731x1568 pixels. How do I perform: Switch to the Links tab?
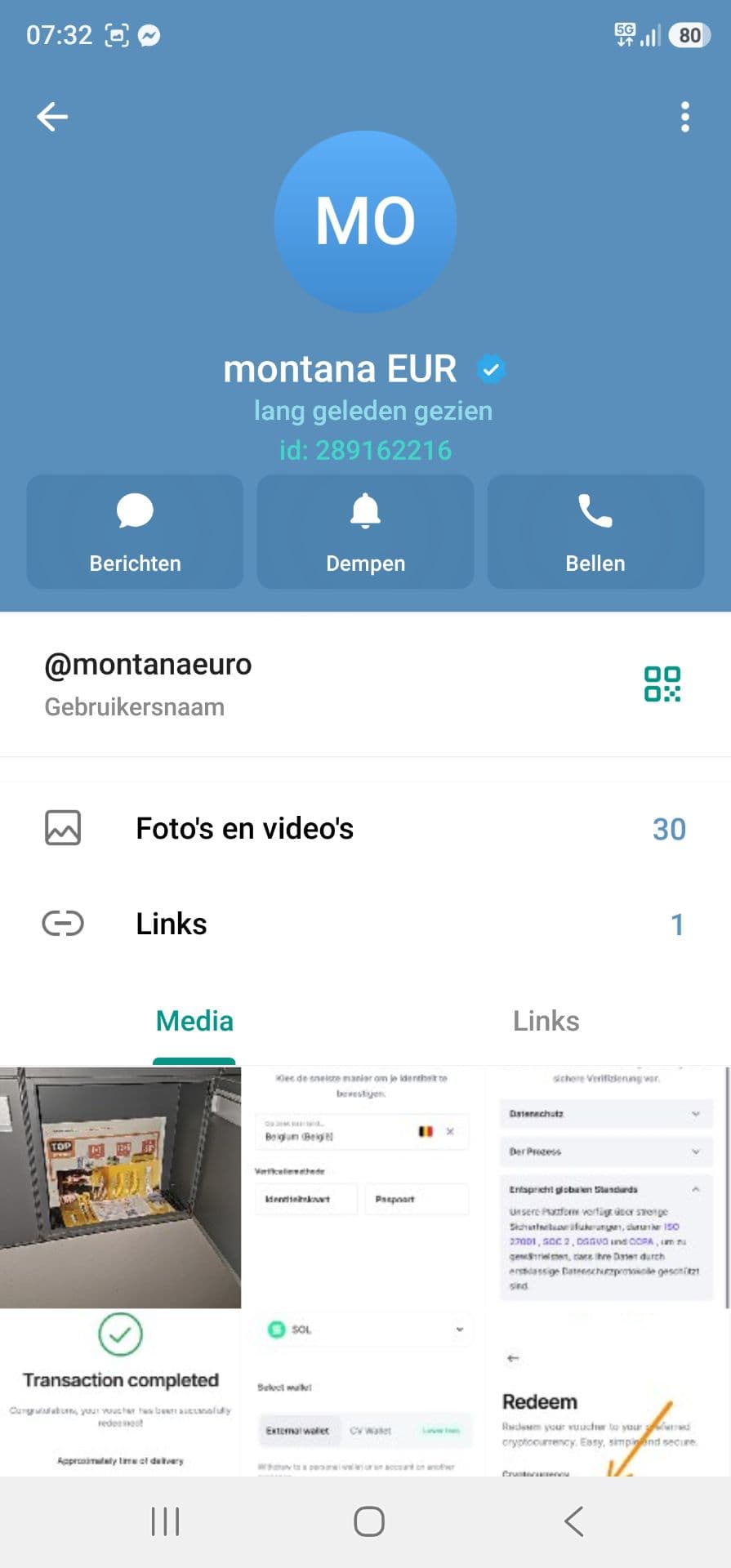click(546, 1021)
